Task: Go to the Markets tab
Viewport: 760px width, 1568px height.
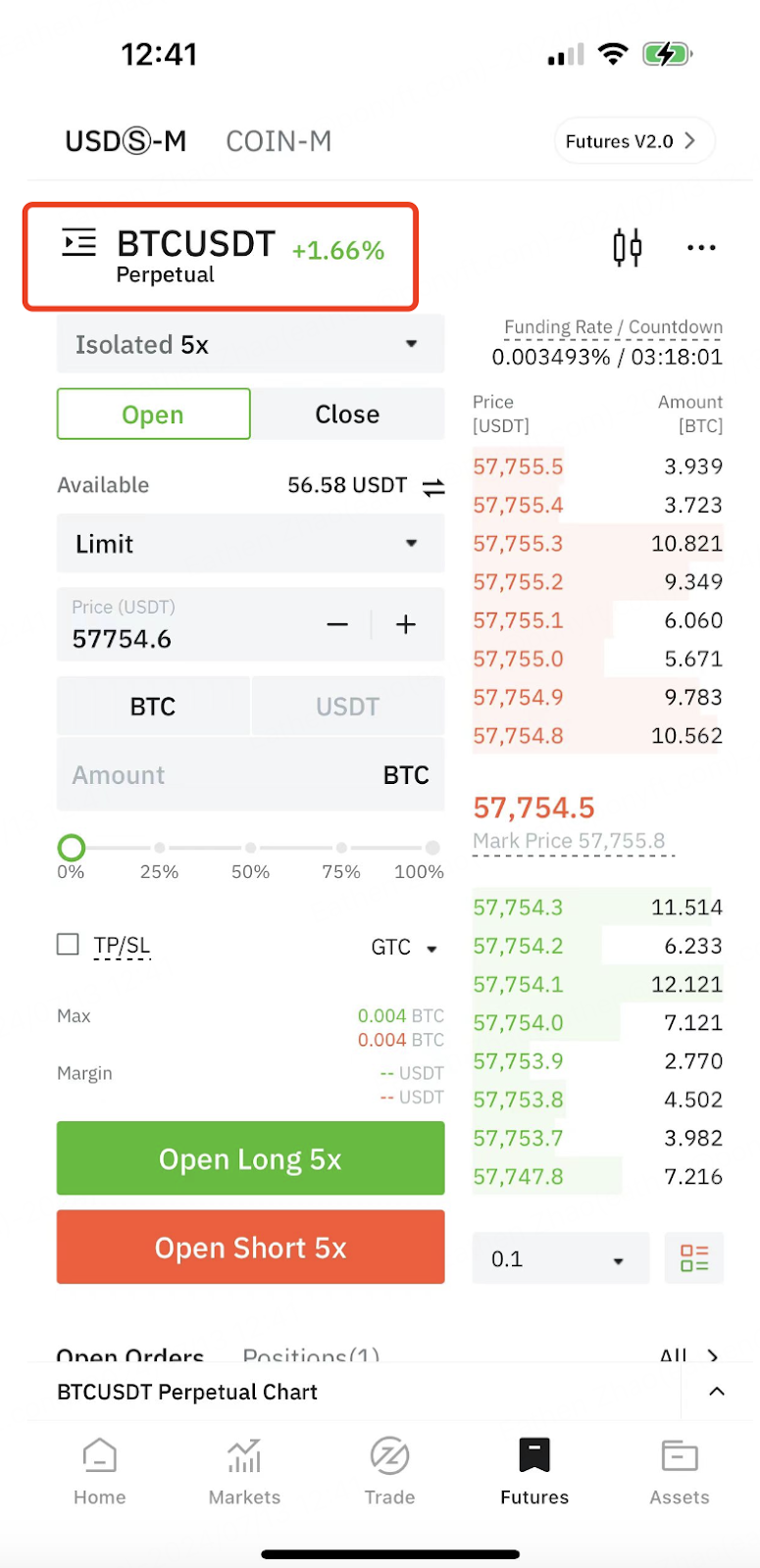Action: (x=244, y=1471)
